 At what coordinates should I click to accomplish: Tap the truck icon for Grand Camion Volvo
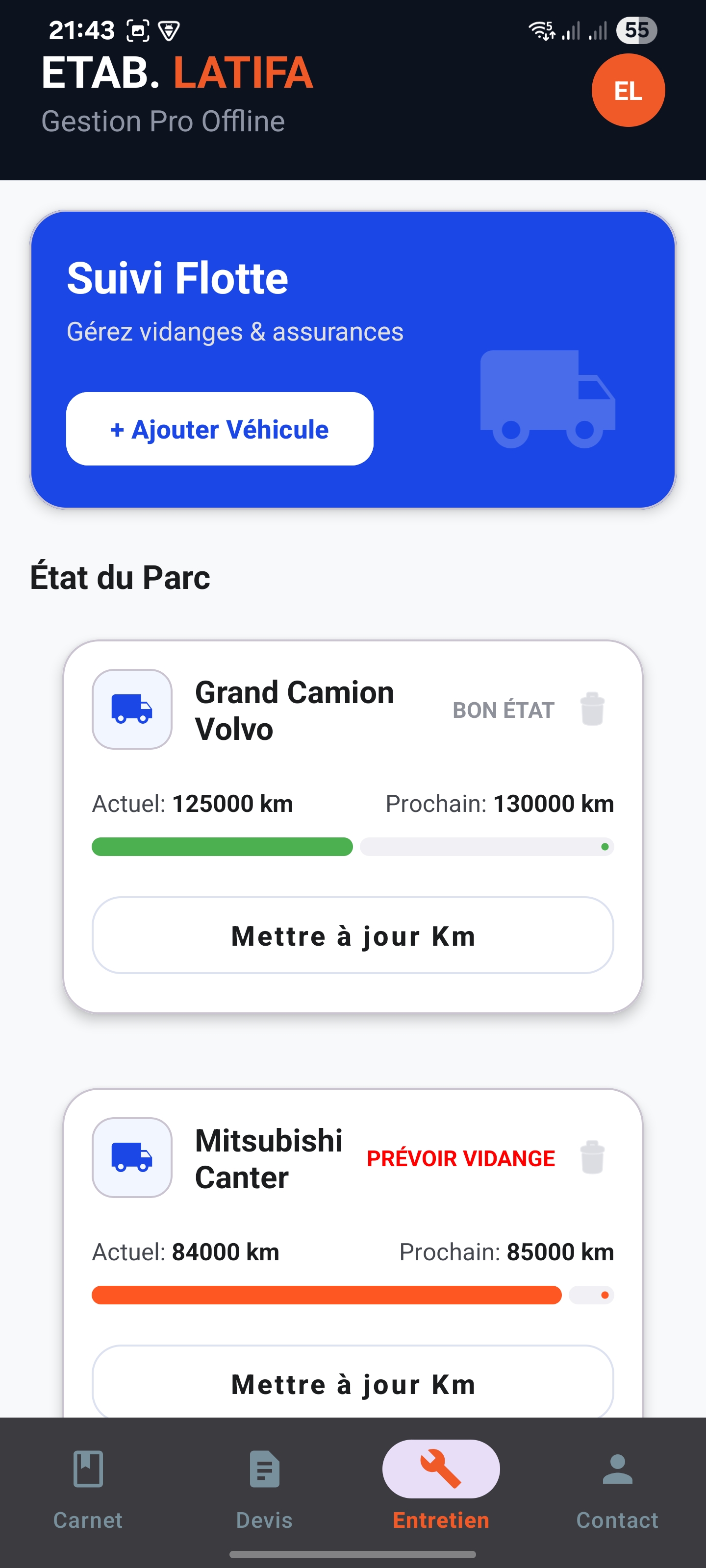click(131, 709)
